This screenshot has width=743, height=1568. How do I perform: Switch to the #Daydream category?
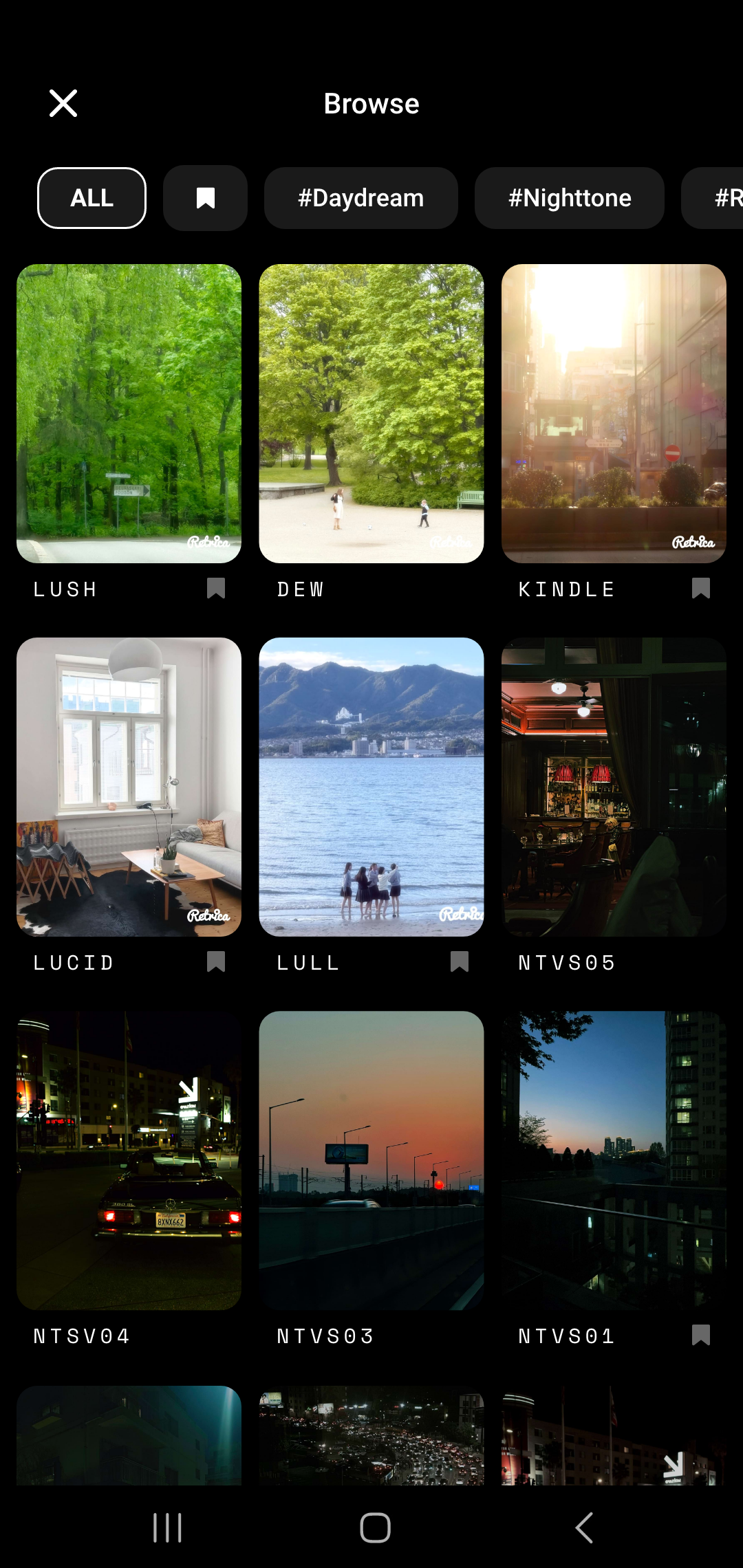click(x=360, y=198)
